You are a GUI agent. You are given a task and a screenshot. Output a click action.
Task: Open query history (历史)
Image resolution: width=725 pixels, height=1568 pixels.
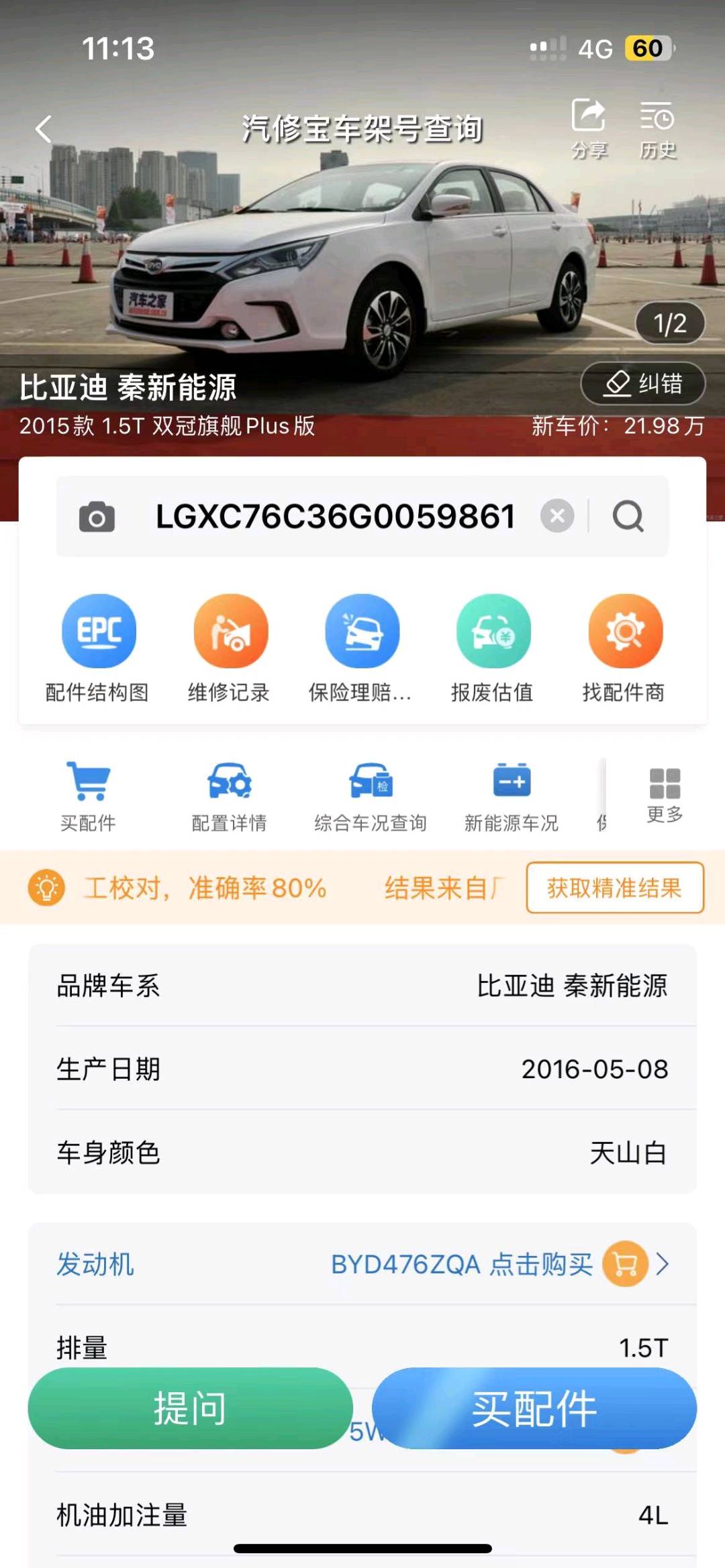tap(657, 127)
